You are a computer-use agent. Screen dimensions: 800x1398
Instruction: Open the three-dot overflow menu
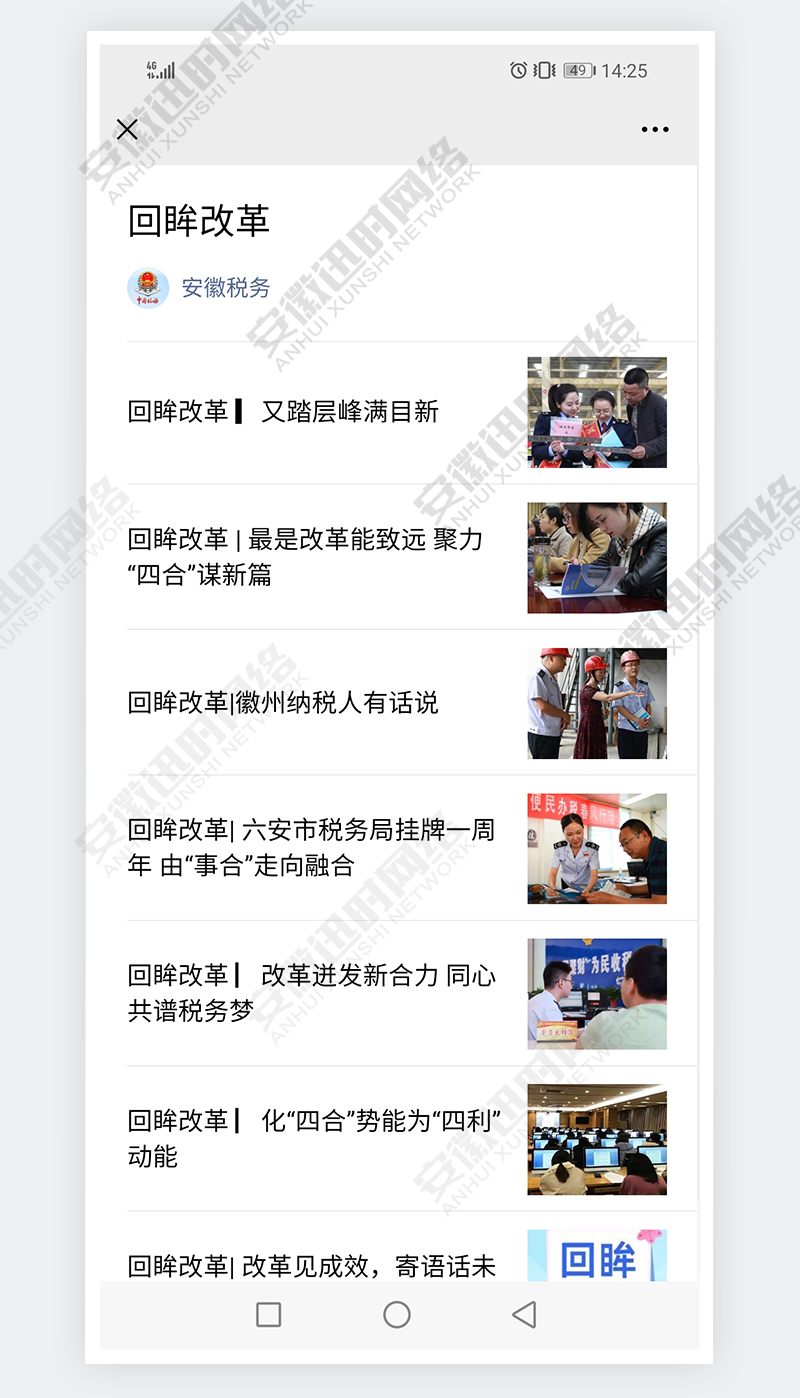click(x=655, y=129)
